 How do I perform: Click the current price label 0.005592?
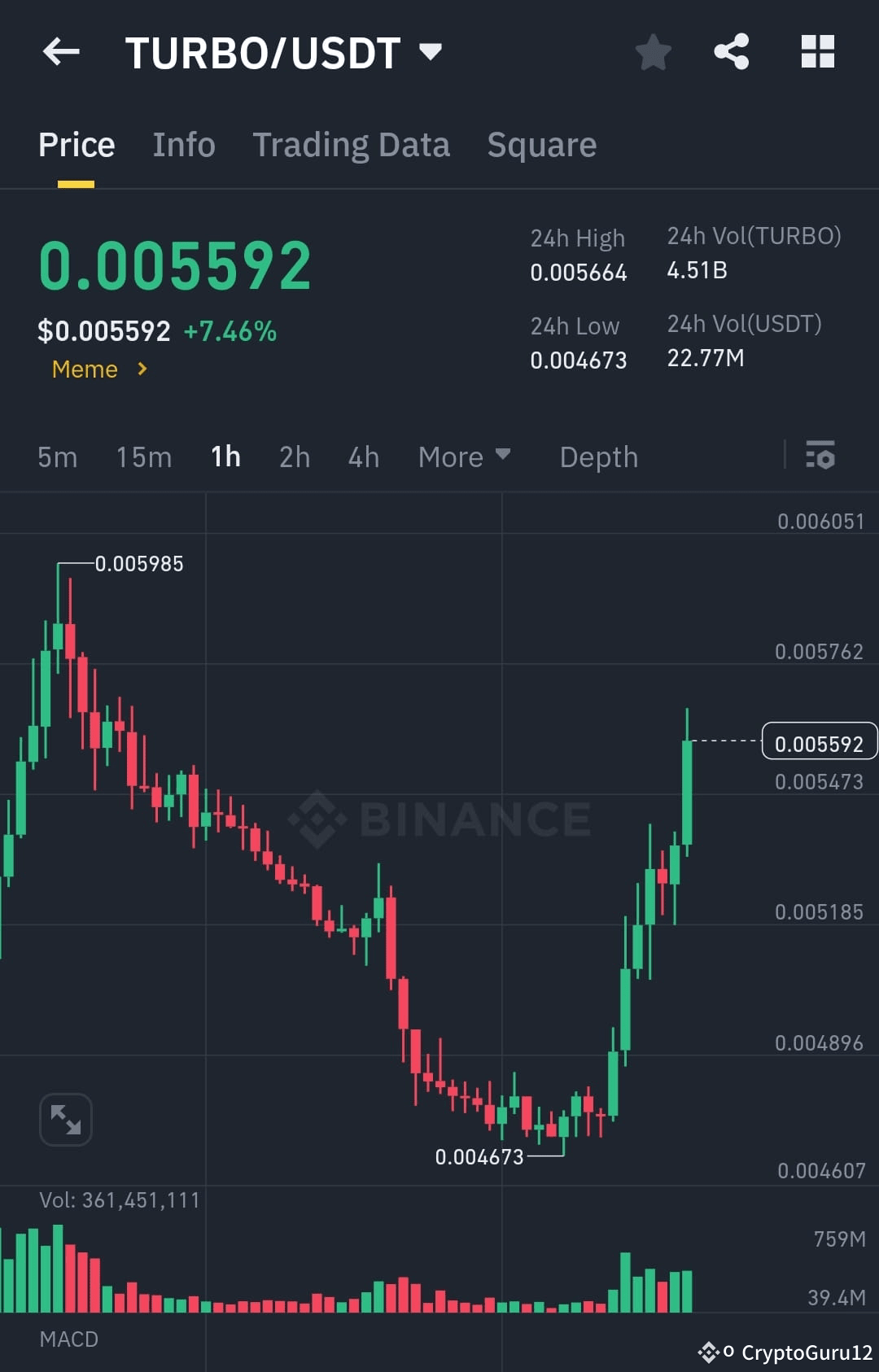point(819,741)
